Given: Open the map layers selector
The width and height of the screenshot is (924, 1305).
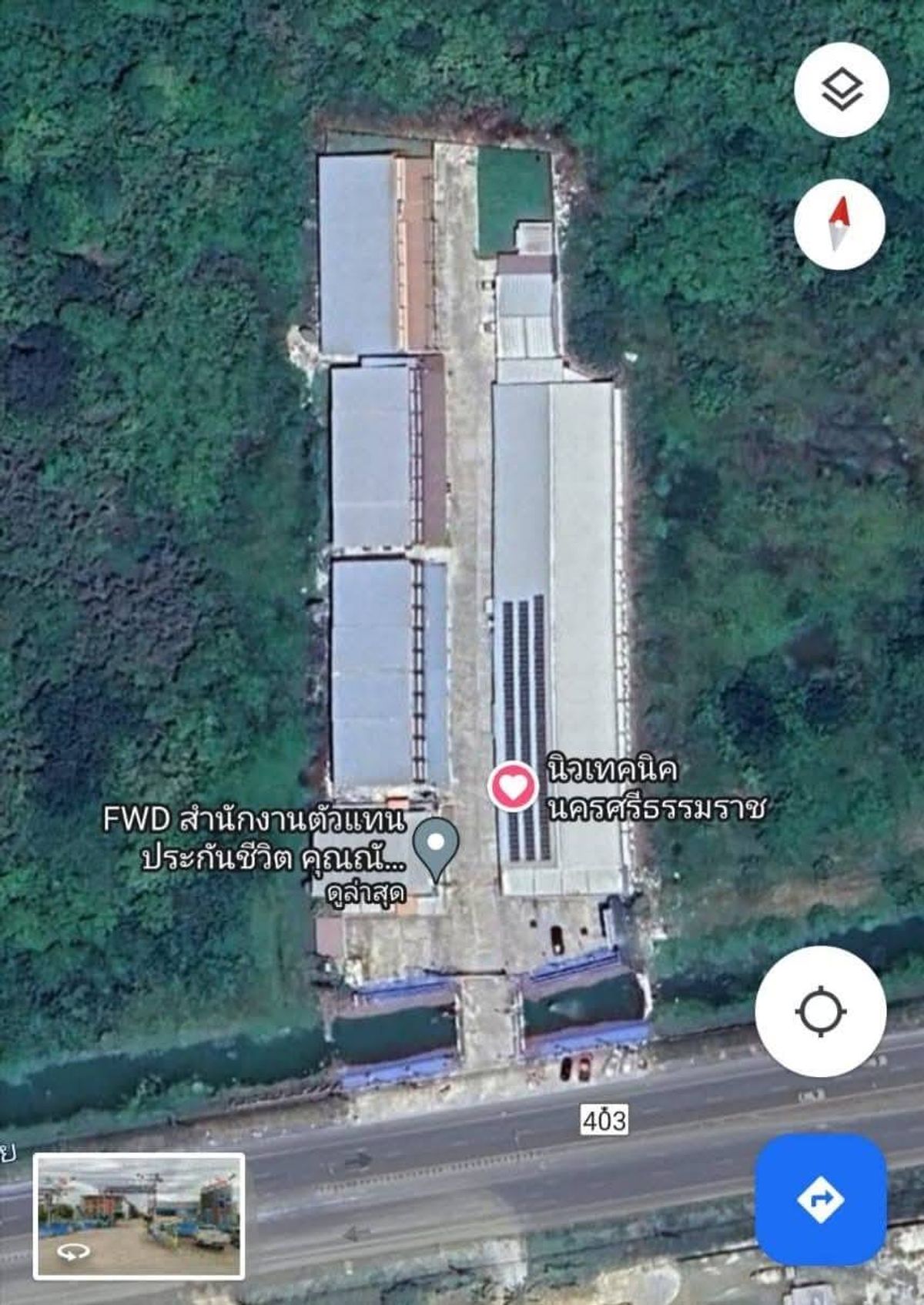Looking at the screenshot, I should point(841,89).
